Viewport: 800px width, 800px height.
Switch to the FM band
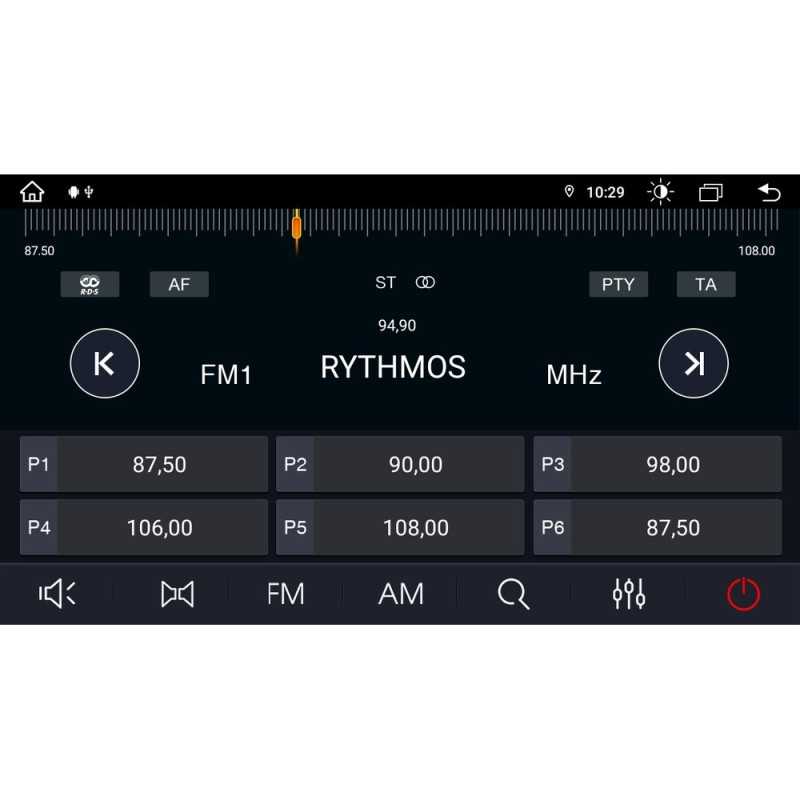(x=285, y=594)
